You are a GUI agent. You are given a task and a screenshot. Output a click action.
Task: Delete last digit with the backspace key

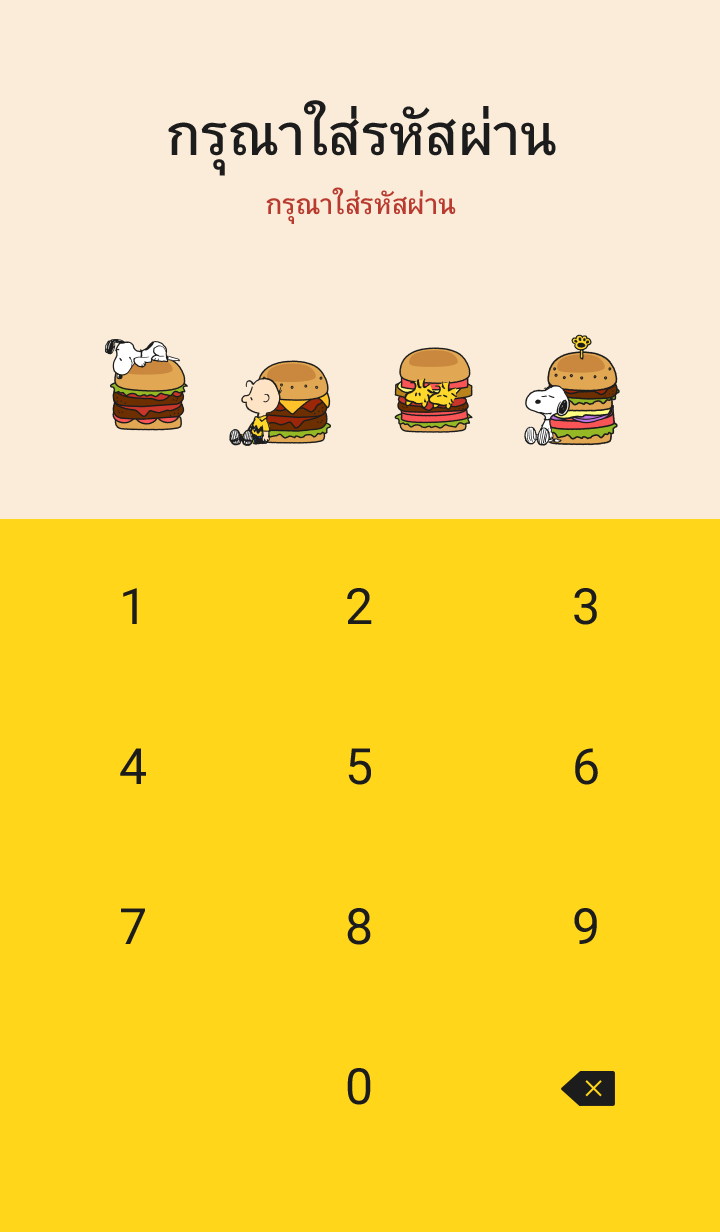588,1088
